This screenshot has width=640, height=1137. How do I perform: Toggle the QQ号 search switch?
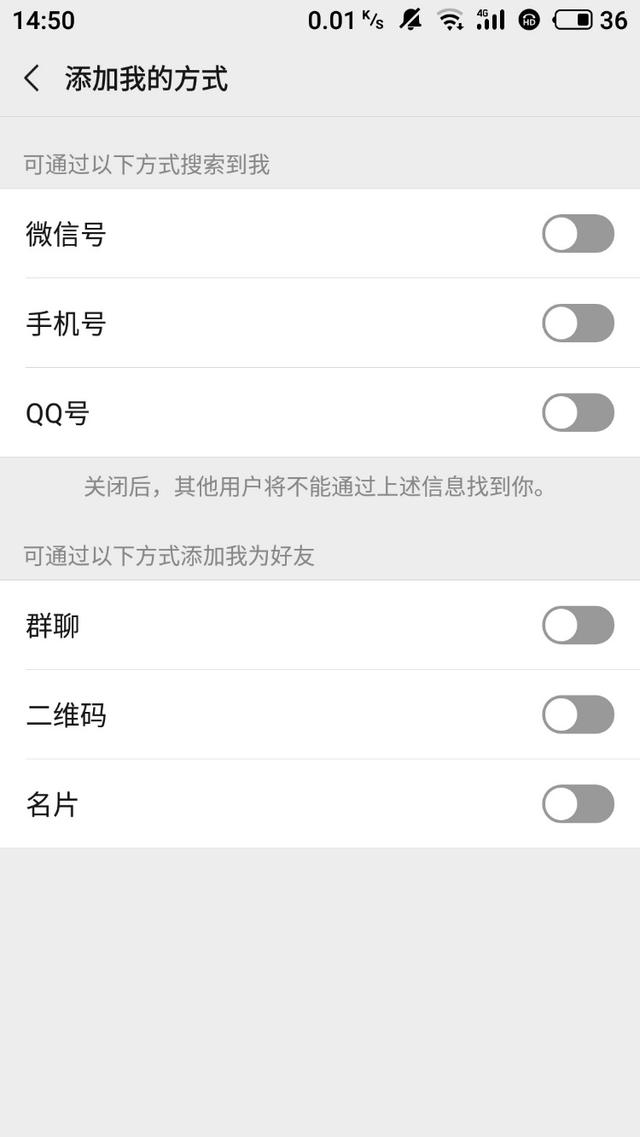[x=577, y=413]
